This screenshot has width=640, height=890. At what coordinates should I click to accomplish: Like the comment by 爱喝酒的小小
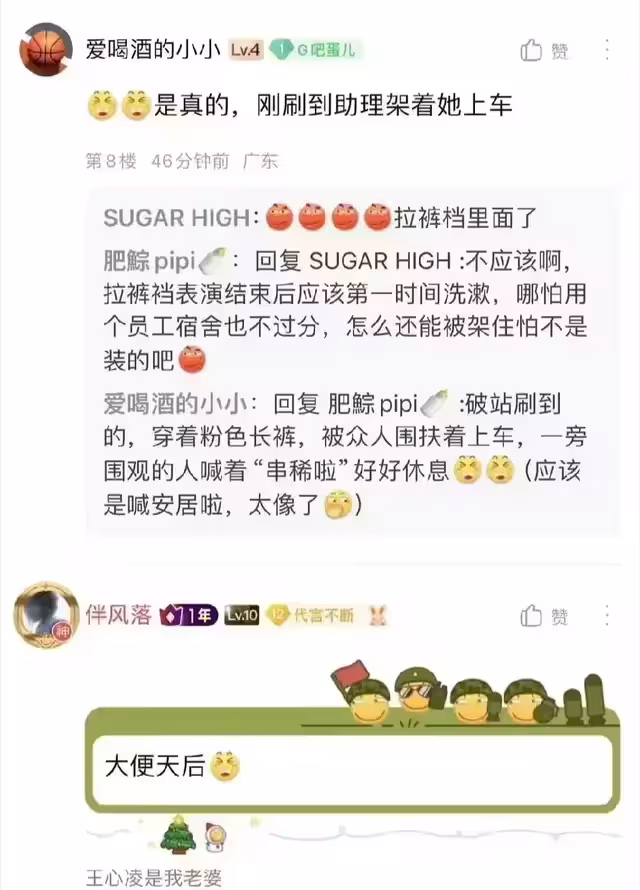(x=545, y=50)
